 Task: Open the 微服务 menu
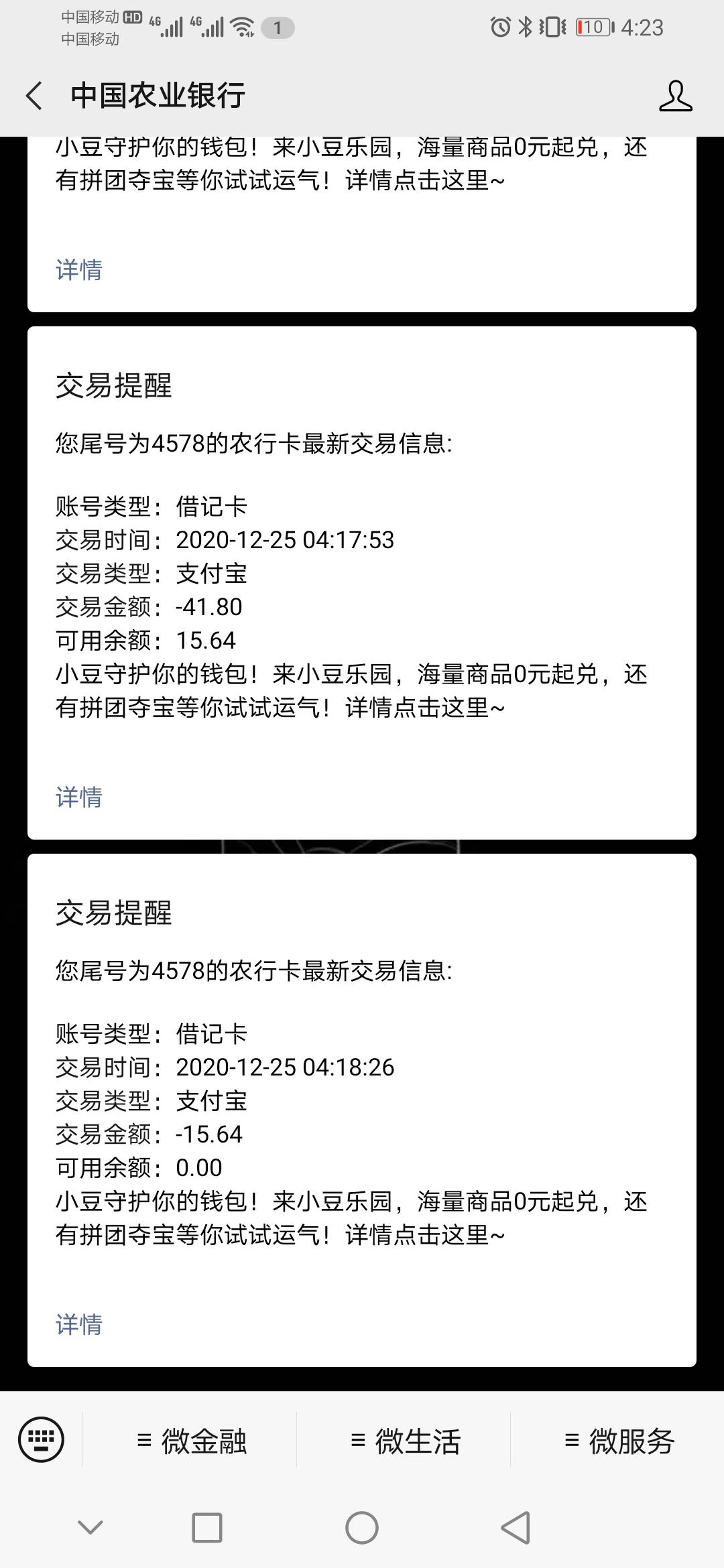click(619, 1441)
